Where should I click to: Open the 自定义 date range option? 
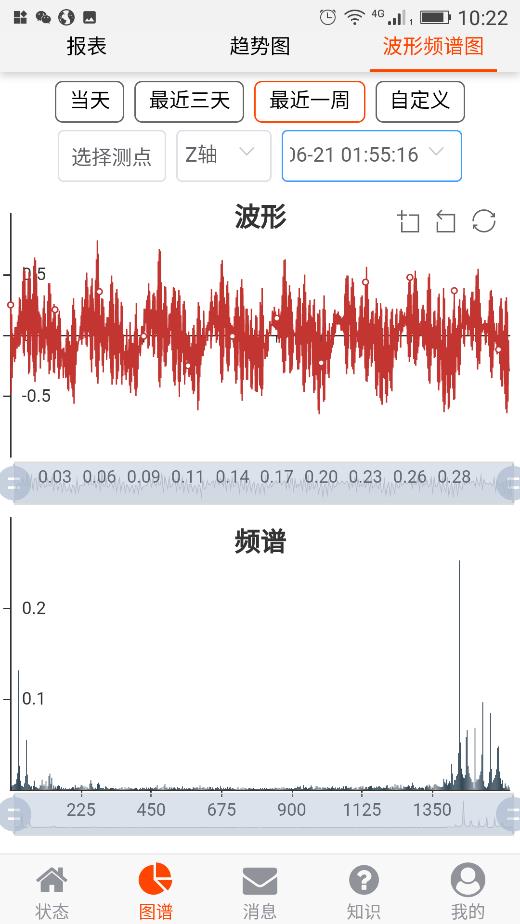420,101
